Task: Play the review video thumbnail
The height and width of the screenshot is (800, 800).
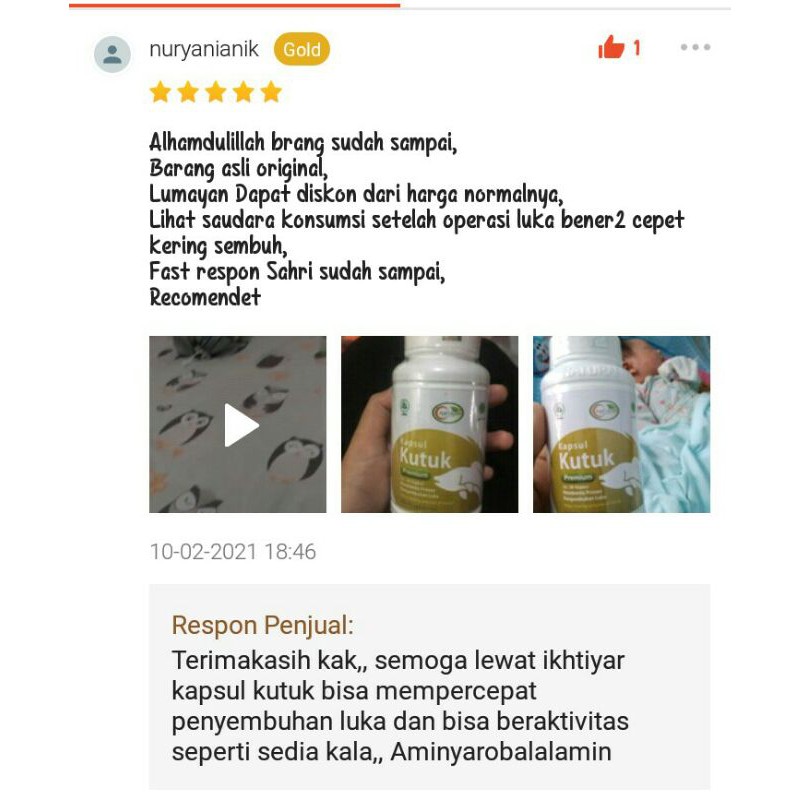Action: (238, 425)
